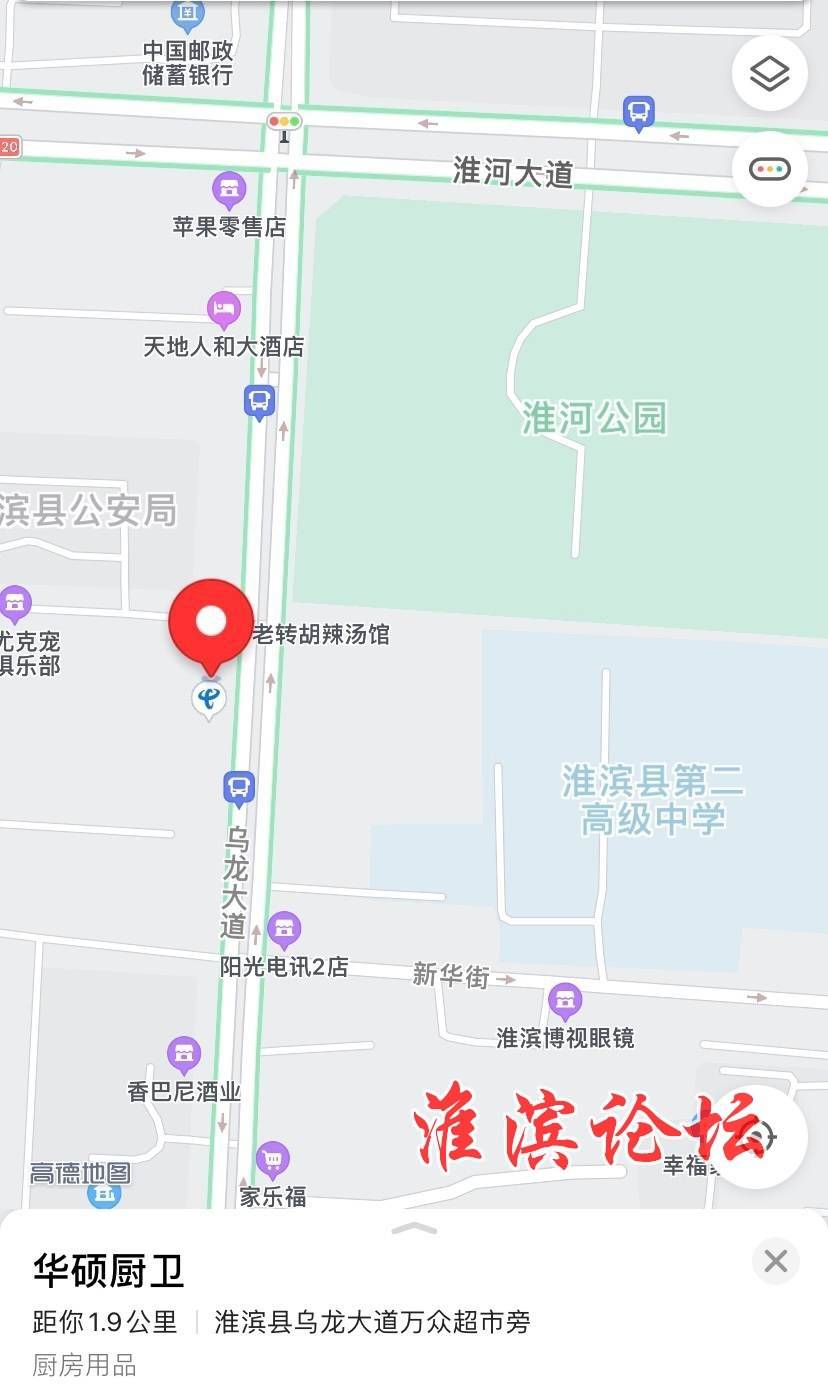Select the 苹果零售店 map marker
This screenshot has height=1399, width=828.
click(x=229, y=189)
